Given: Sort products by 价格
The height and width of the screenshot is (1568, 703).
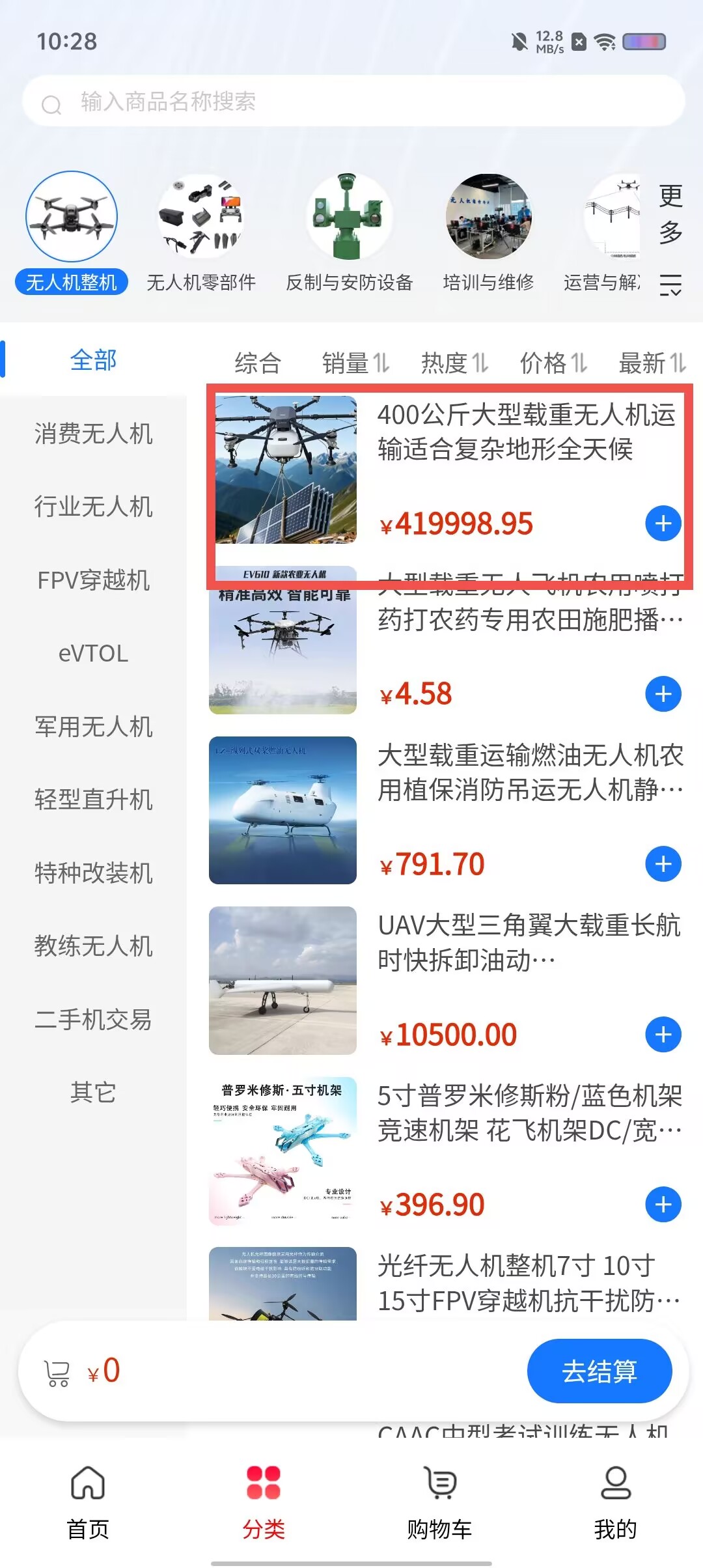Looking at the screenshot, I should pyautogui.click(x=553, y=363).
